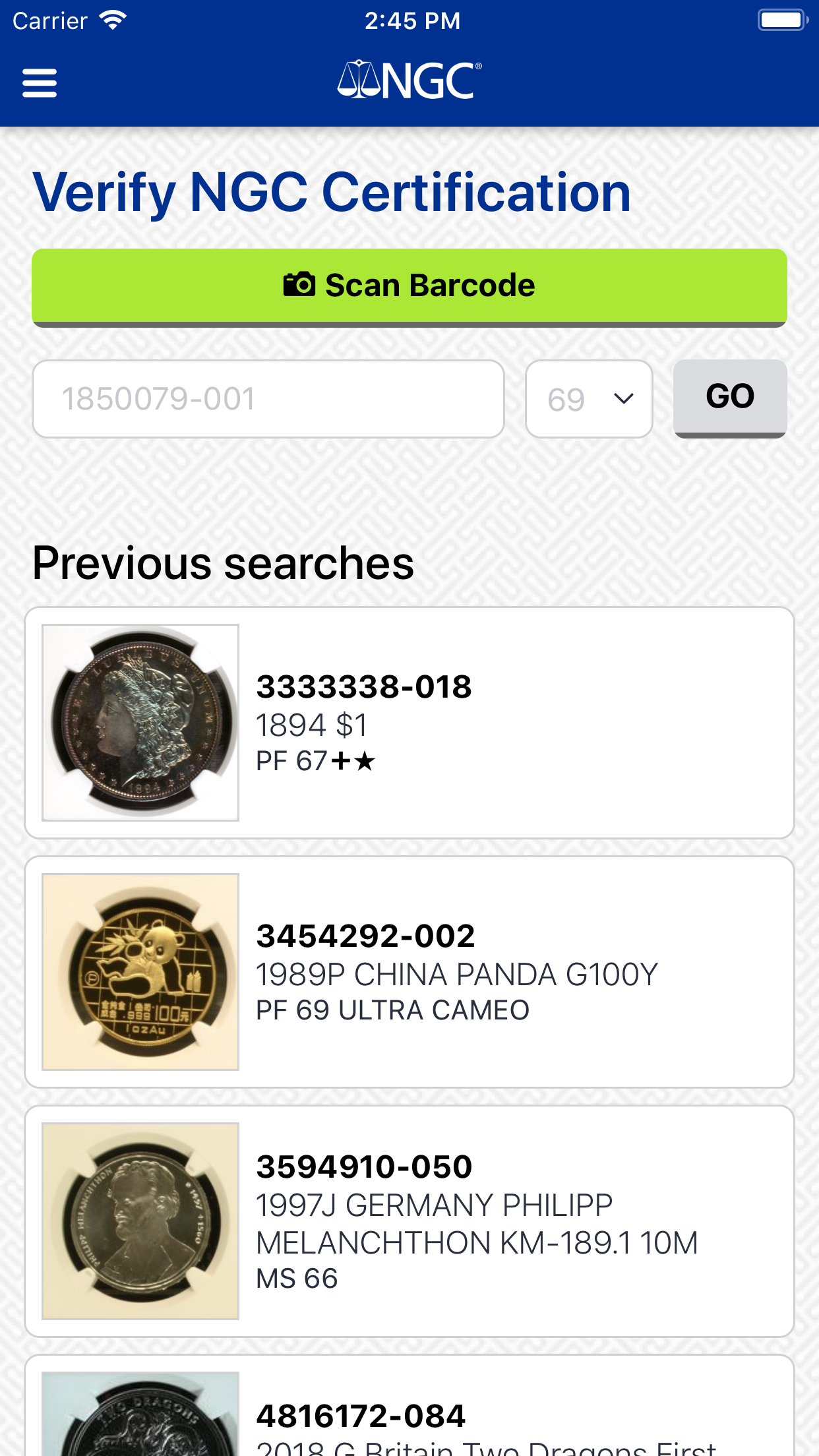
Task: Focus the certification number field
Action: [268, 399]
